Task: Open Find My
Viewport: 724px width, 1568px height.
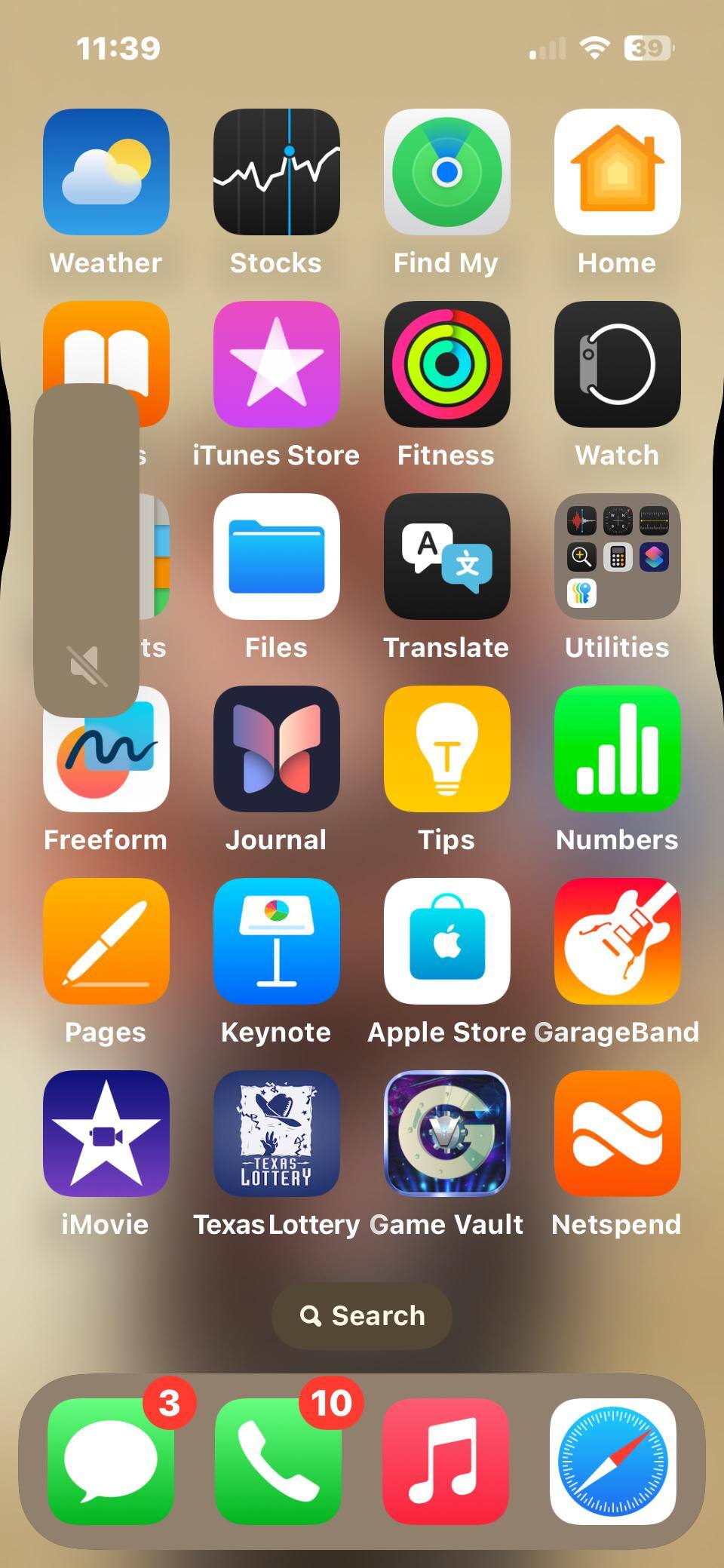Action: pyautogui.click(x=446, y=172)
